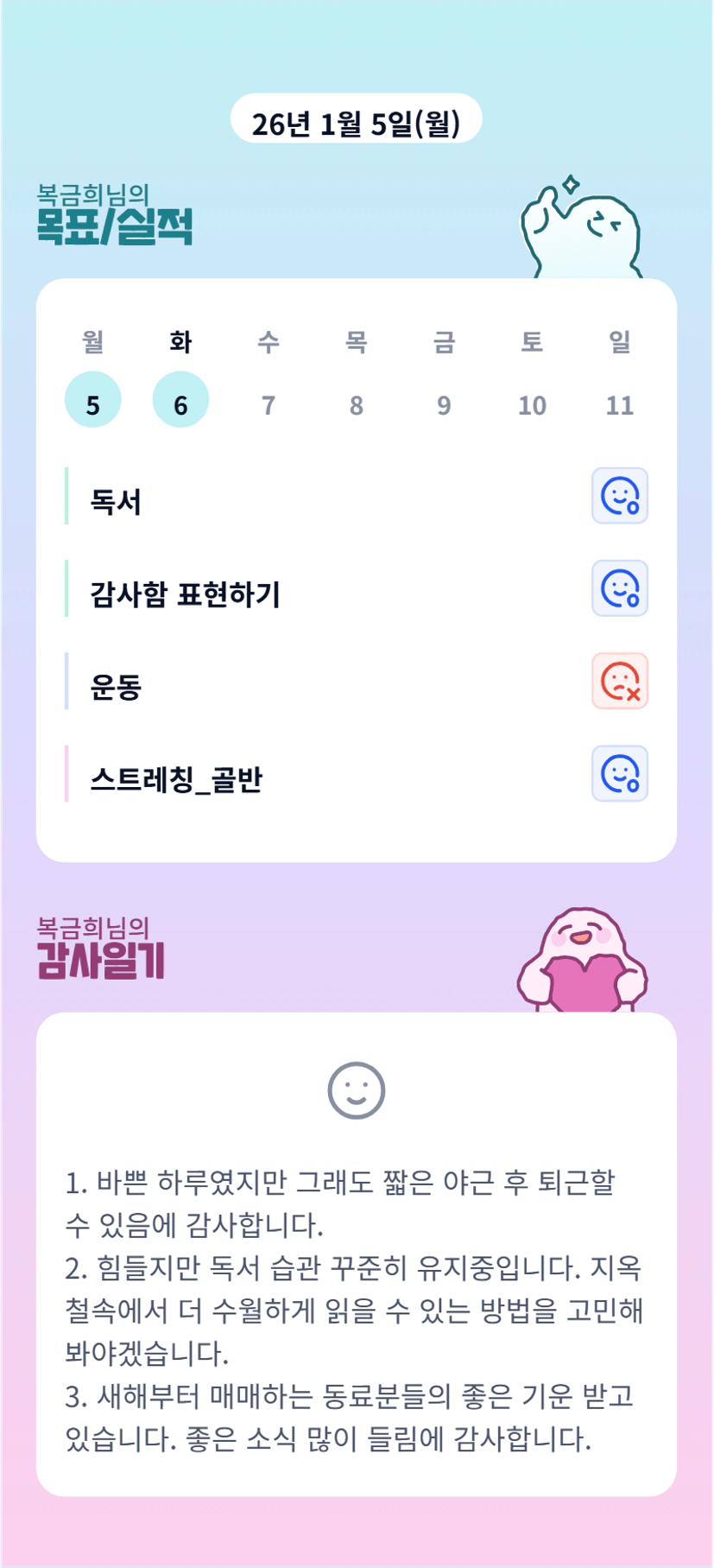Select Wednesday the 7th in the week row
The height and width of the screenshot is (1568, 714).
pyautogui.click(x=269, y=404)
